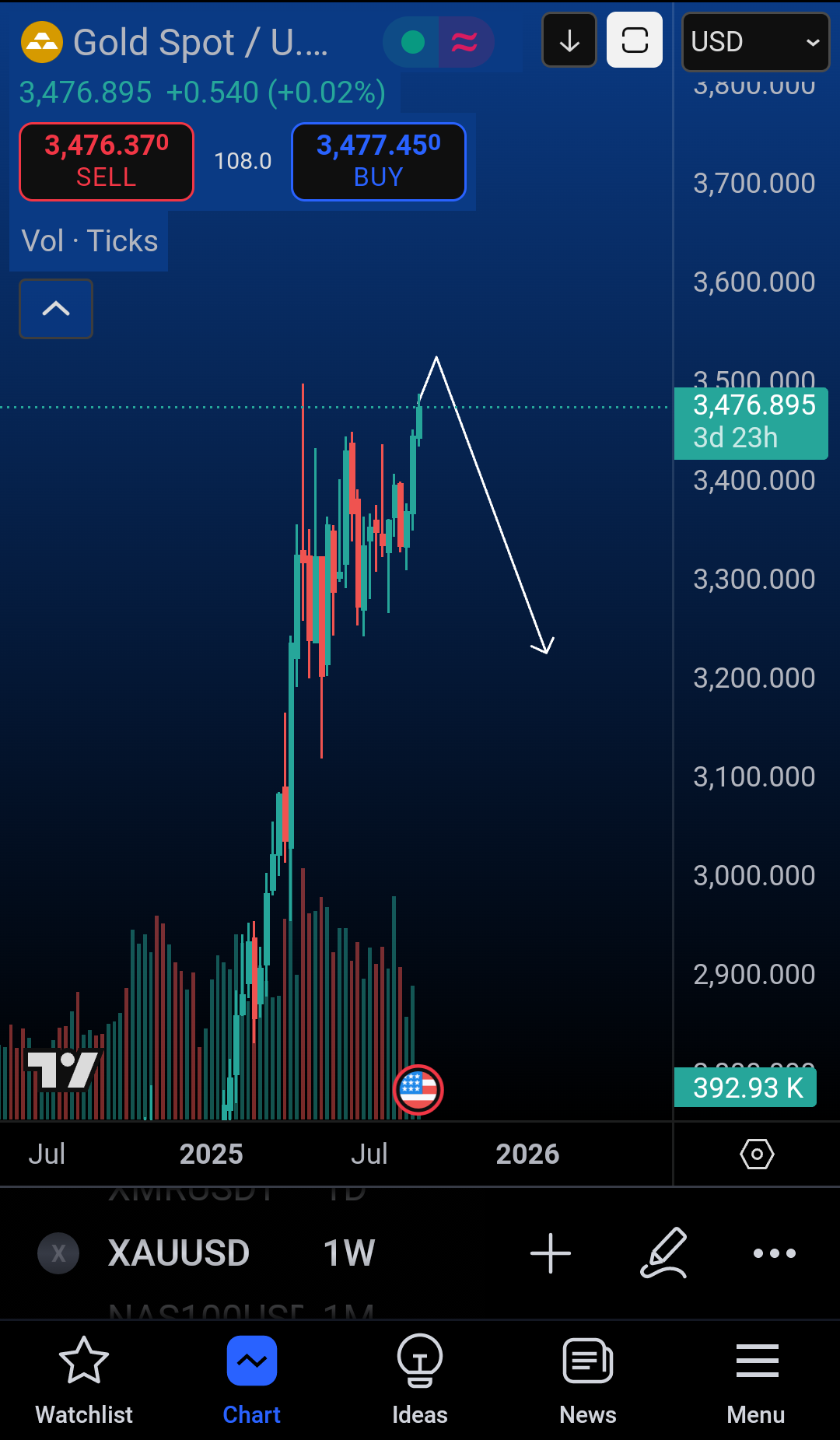
Task: Add indicator with plus icon
Action: (x=551, y=1253)
